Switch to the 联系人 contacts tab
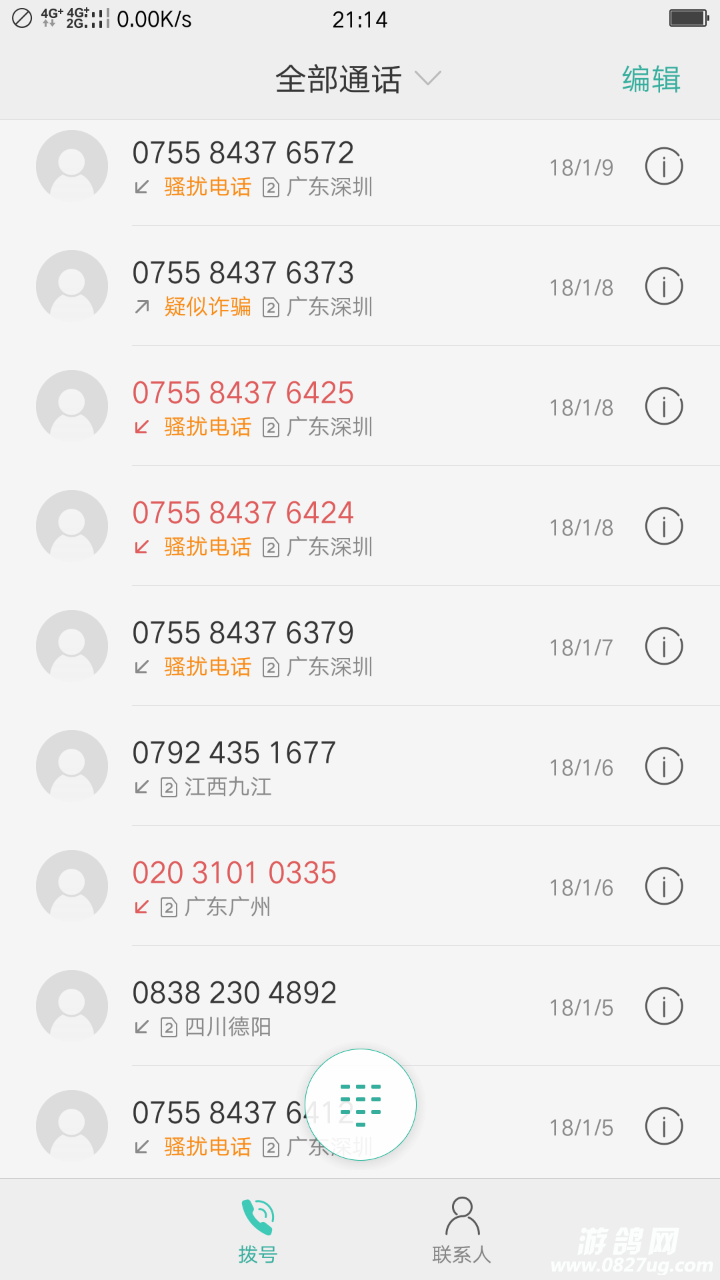720x1280 pixels. 461,1230
